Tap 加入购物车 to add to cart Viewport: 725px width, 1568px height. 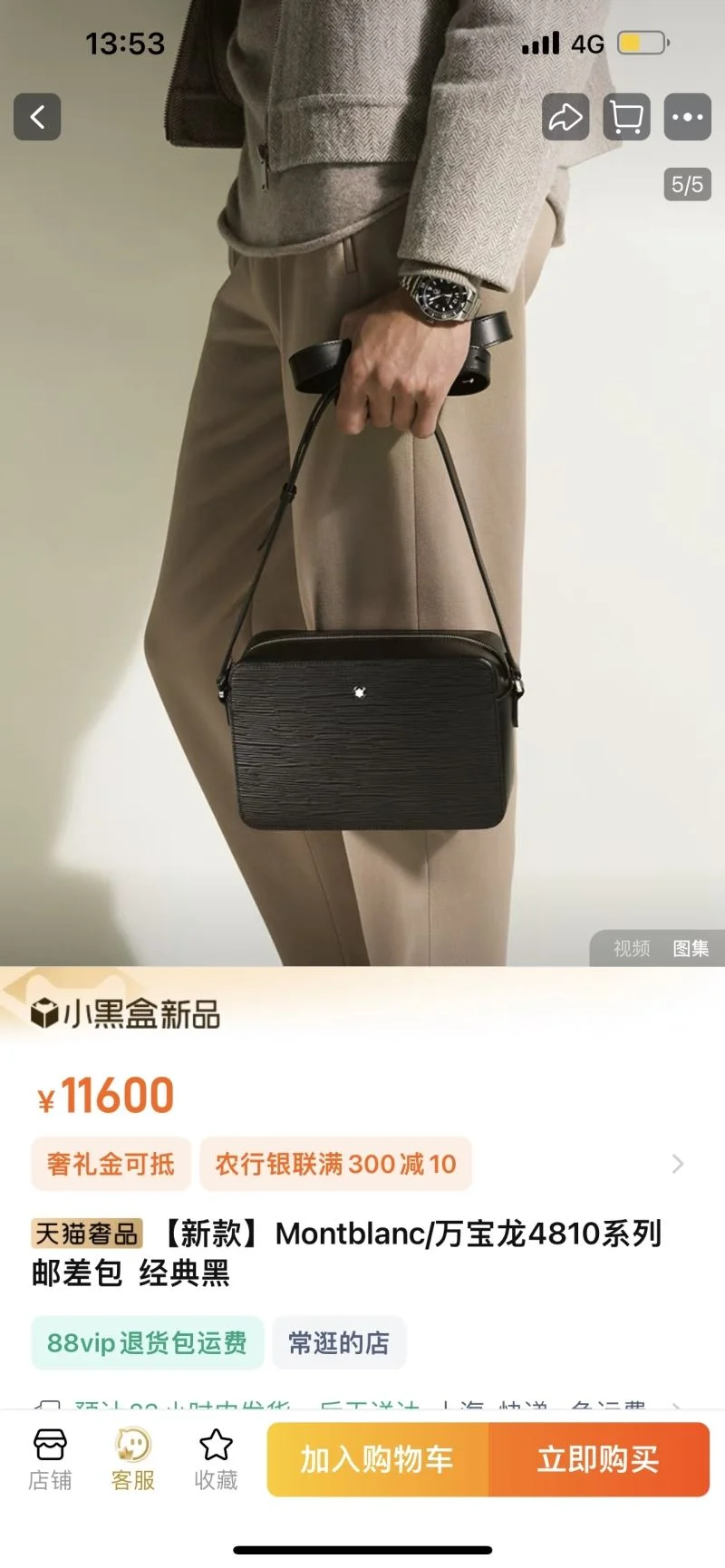pyautogui.click(x=377, y=1459)
